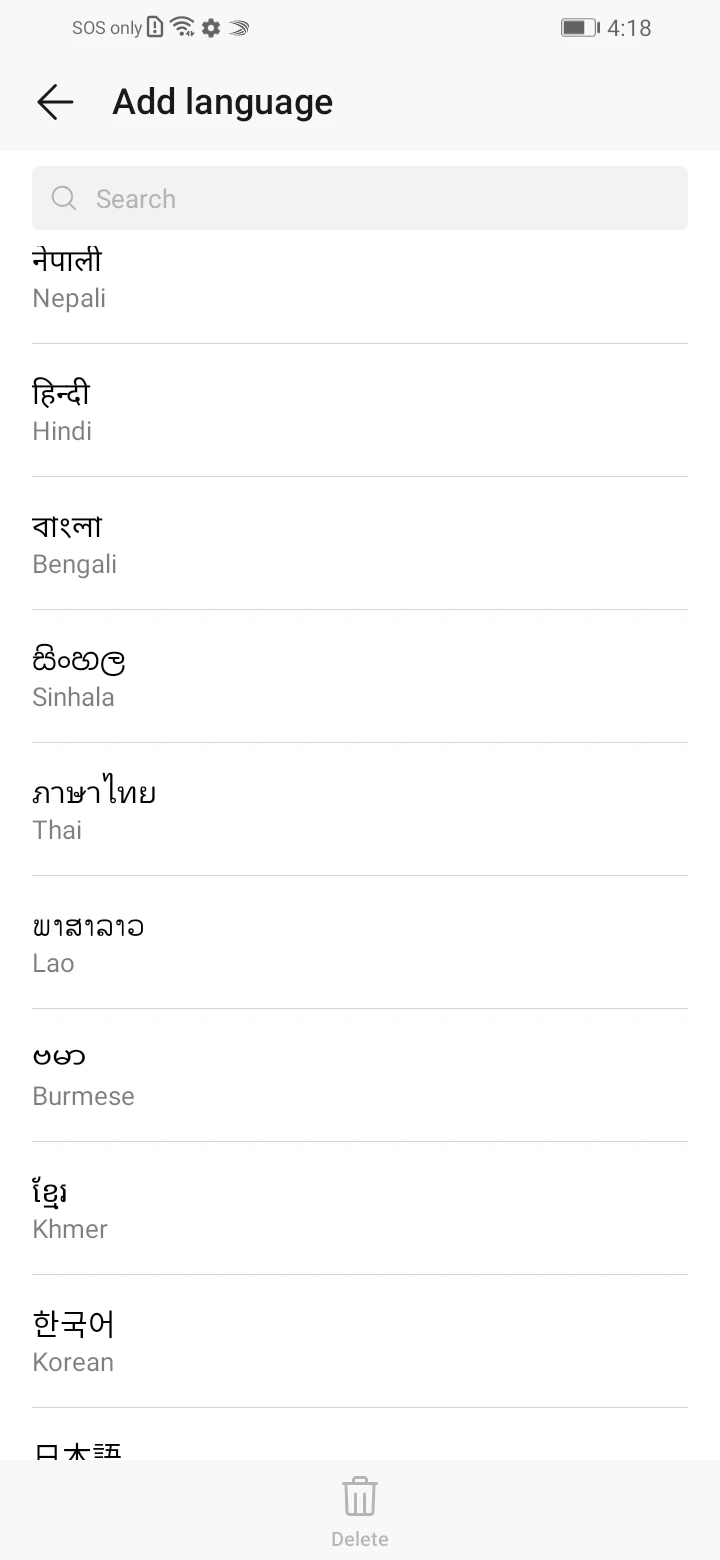
Task: Tap the Delete trash button
Action: [360, 1510]
